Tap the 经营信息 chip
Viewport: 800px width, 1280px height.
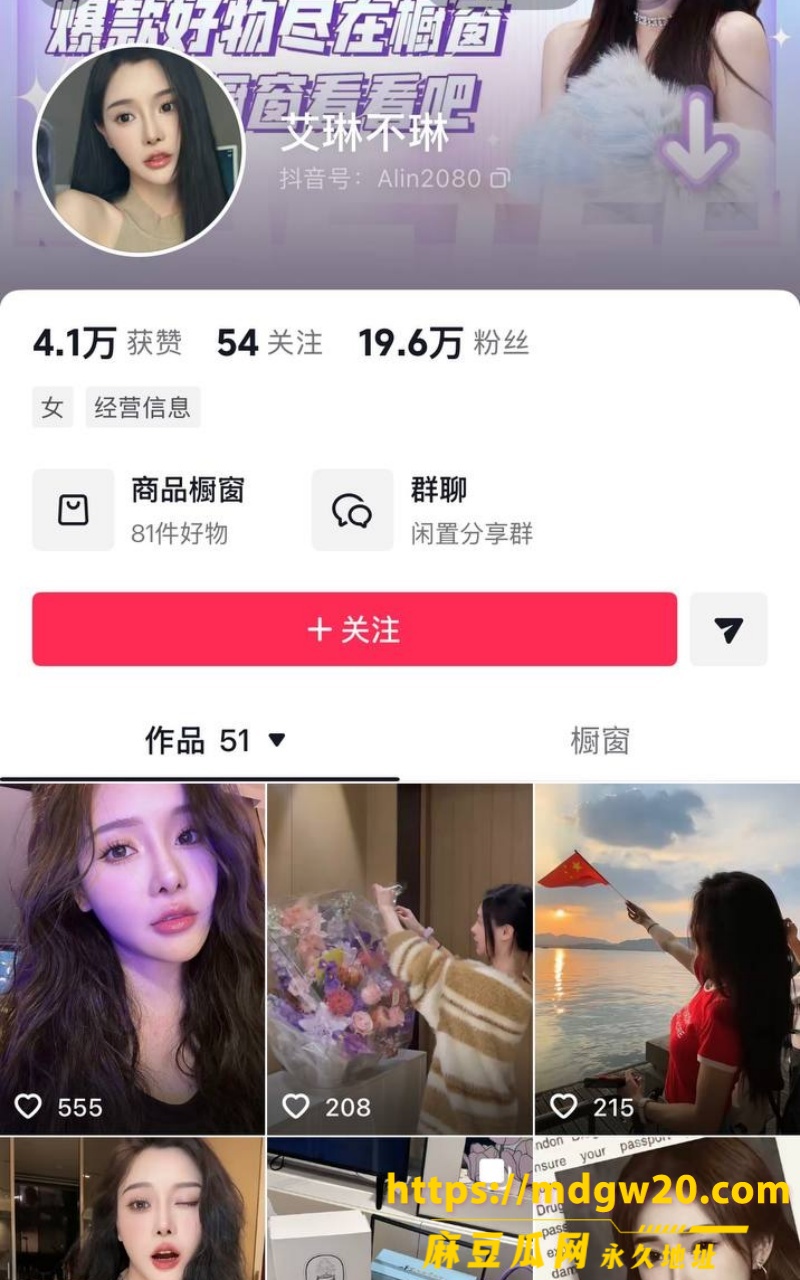(143, 407)
